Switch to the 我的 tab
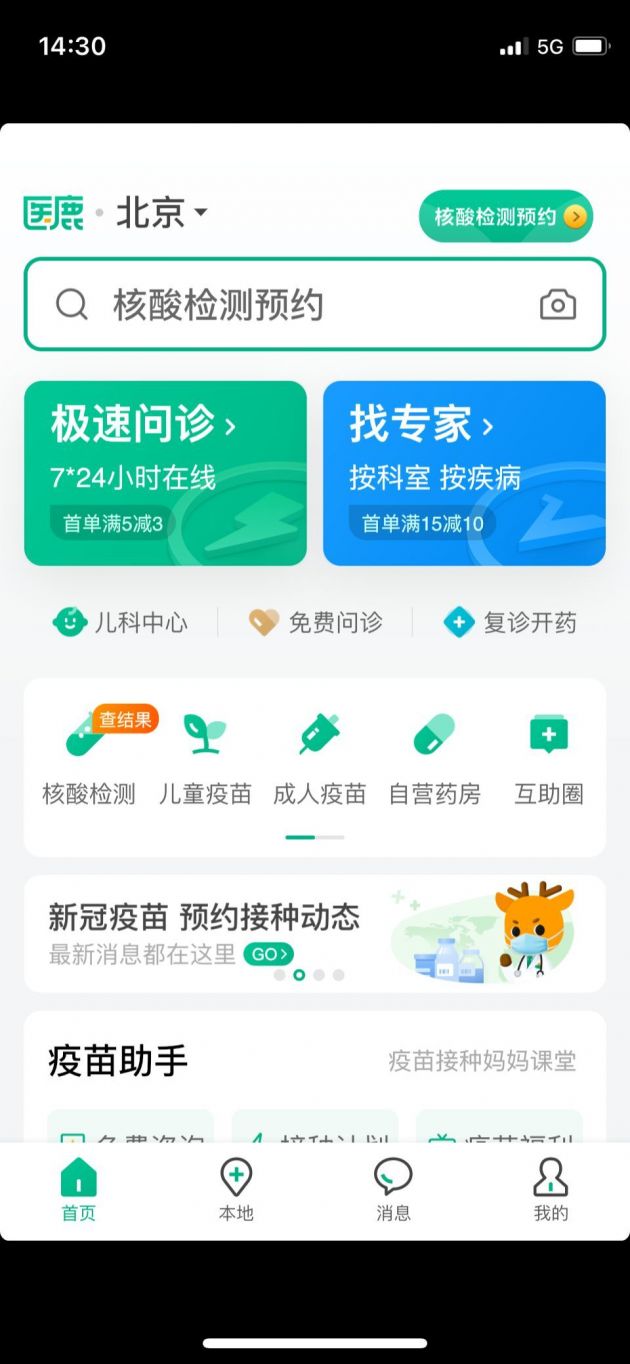The width and height of the screenshot is (630, 1364). pyautogui.click(x=551, y=1191)
